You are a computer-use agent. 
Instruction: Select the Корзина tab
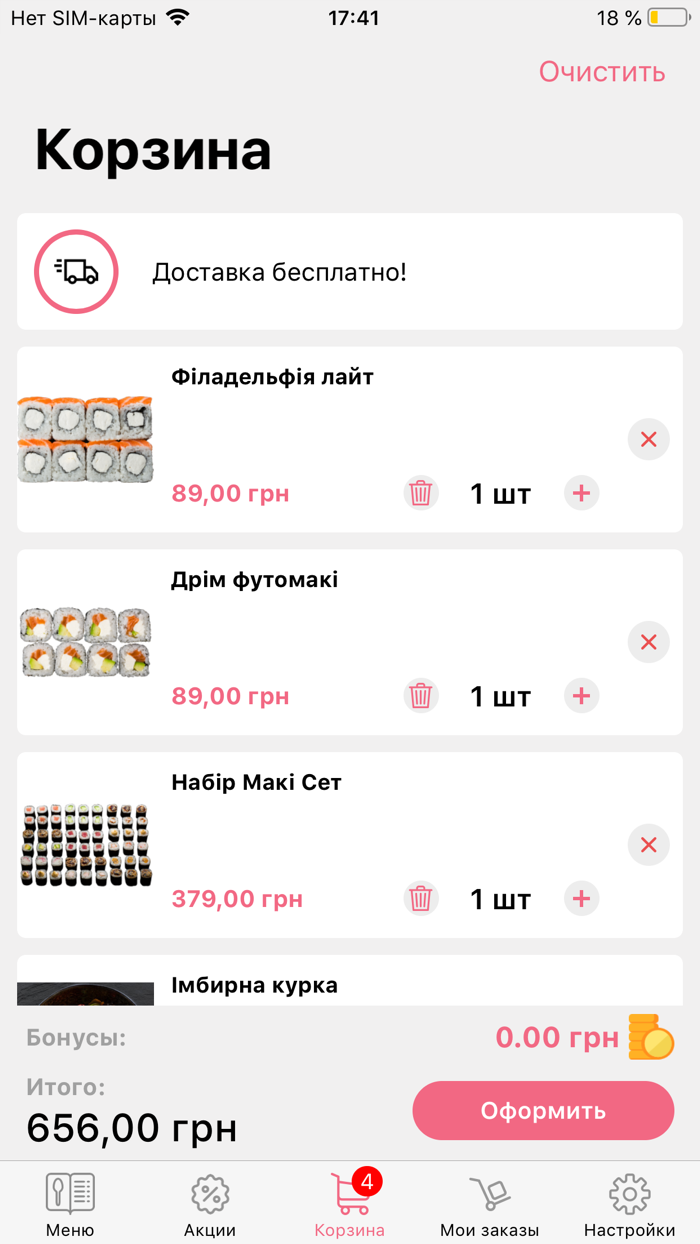click(x=350, y=1204)
